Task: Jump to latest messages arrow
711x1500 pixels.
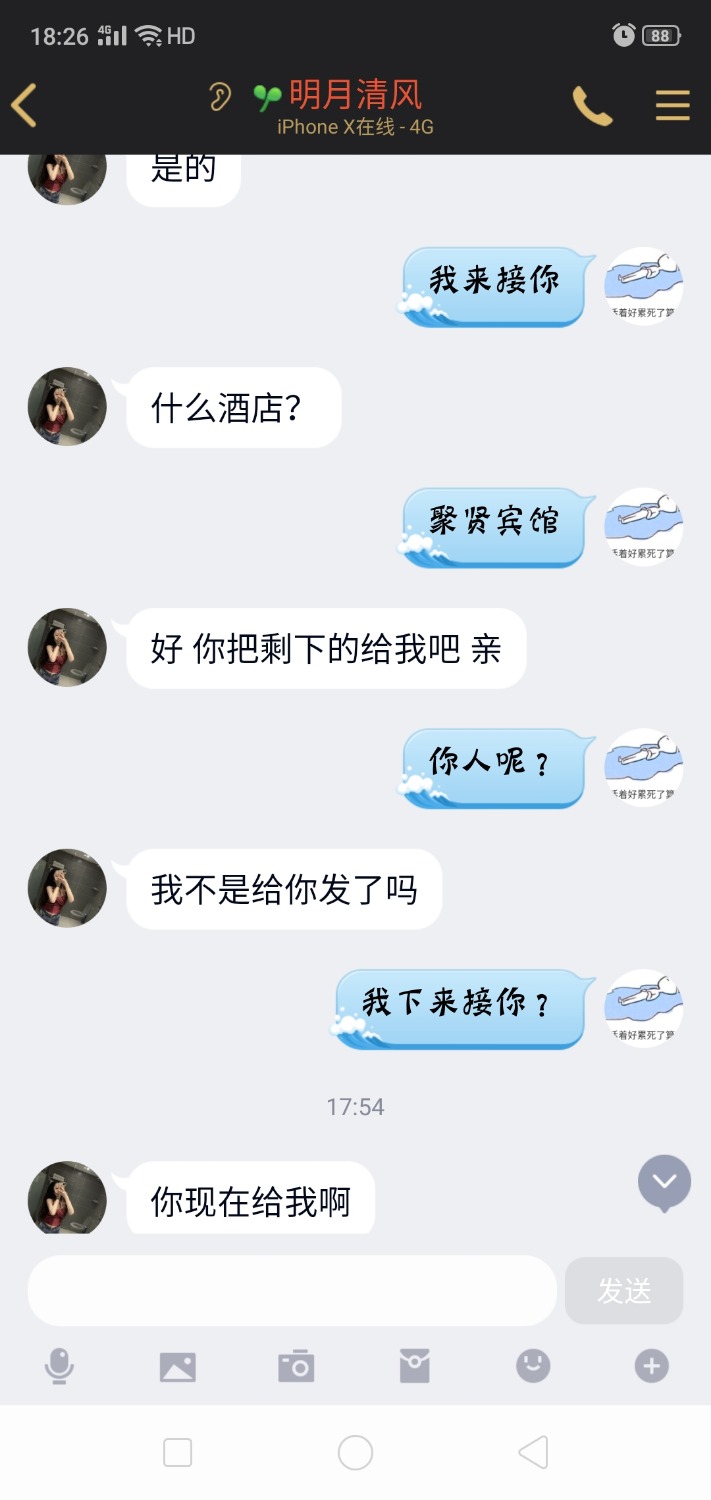Action: tap(664, 1182)
